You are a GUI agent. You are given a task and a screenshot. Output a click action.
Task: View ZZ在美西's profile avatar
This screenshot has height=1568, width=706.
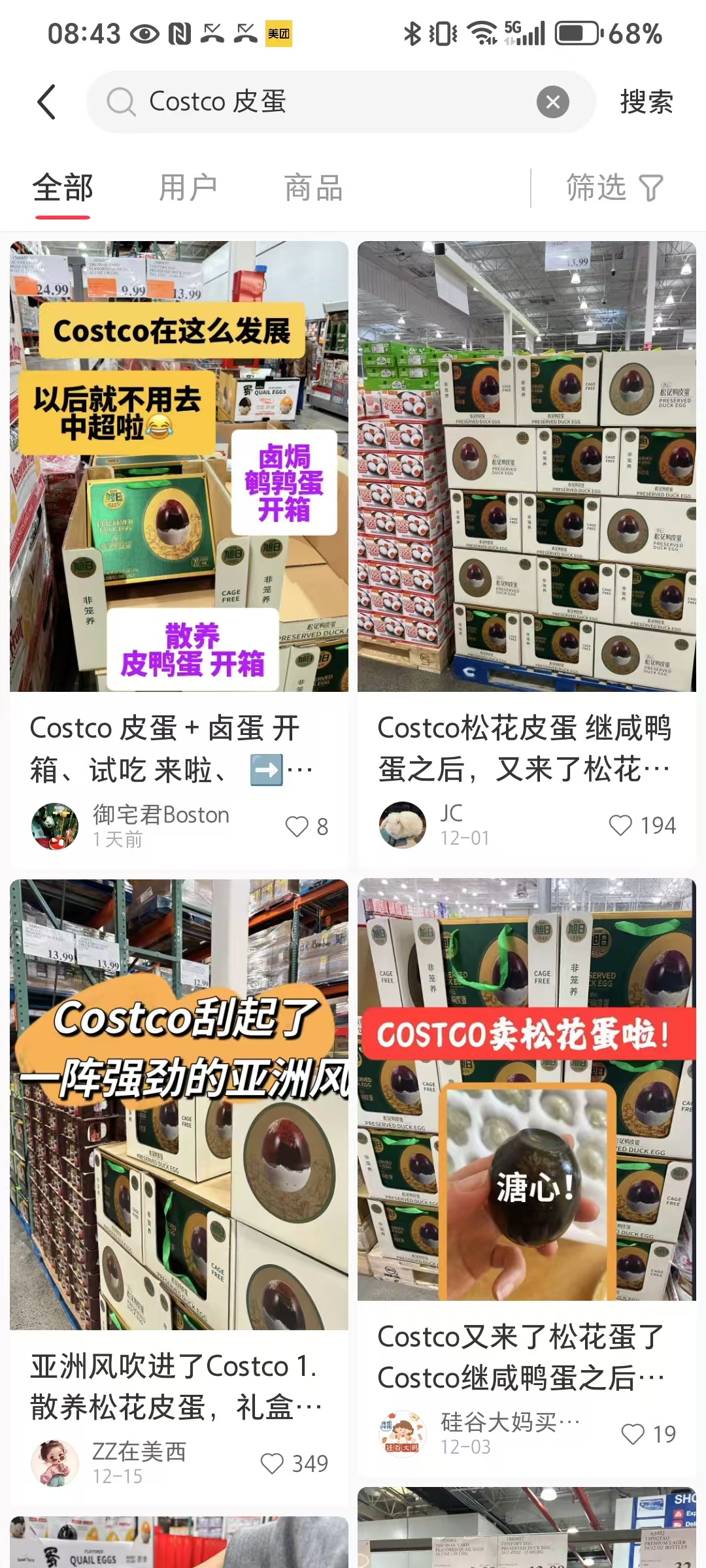click(55, 1463)
